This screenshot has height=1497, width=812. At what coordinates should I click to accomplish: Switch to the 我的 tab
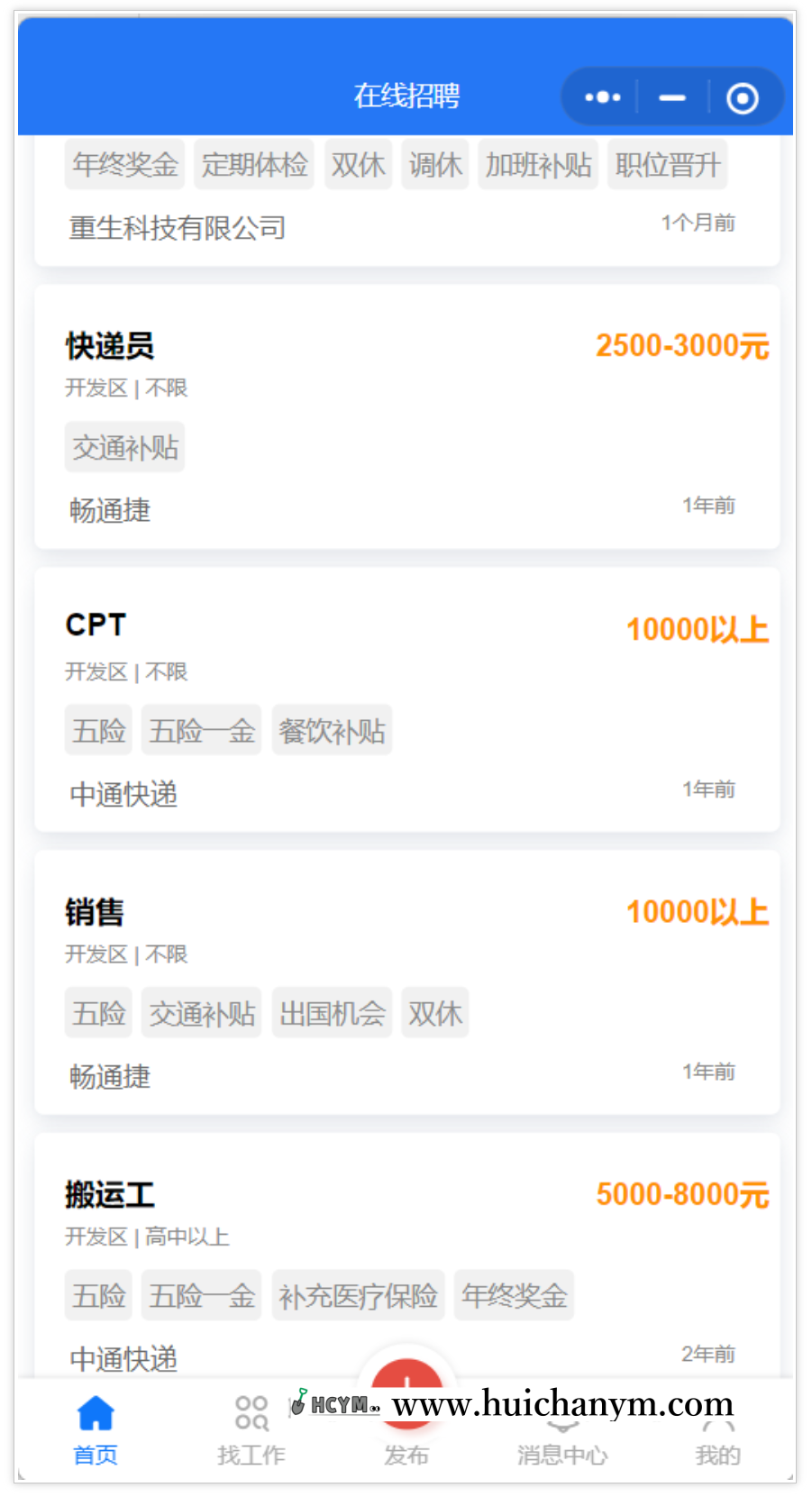[x=717, y=1440]
